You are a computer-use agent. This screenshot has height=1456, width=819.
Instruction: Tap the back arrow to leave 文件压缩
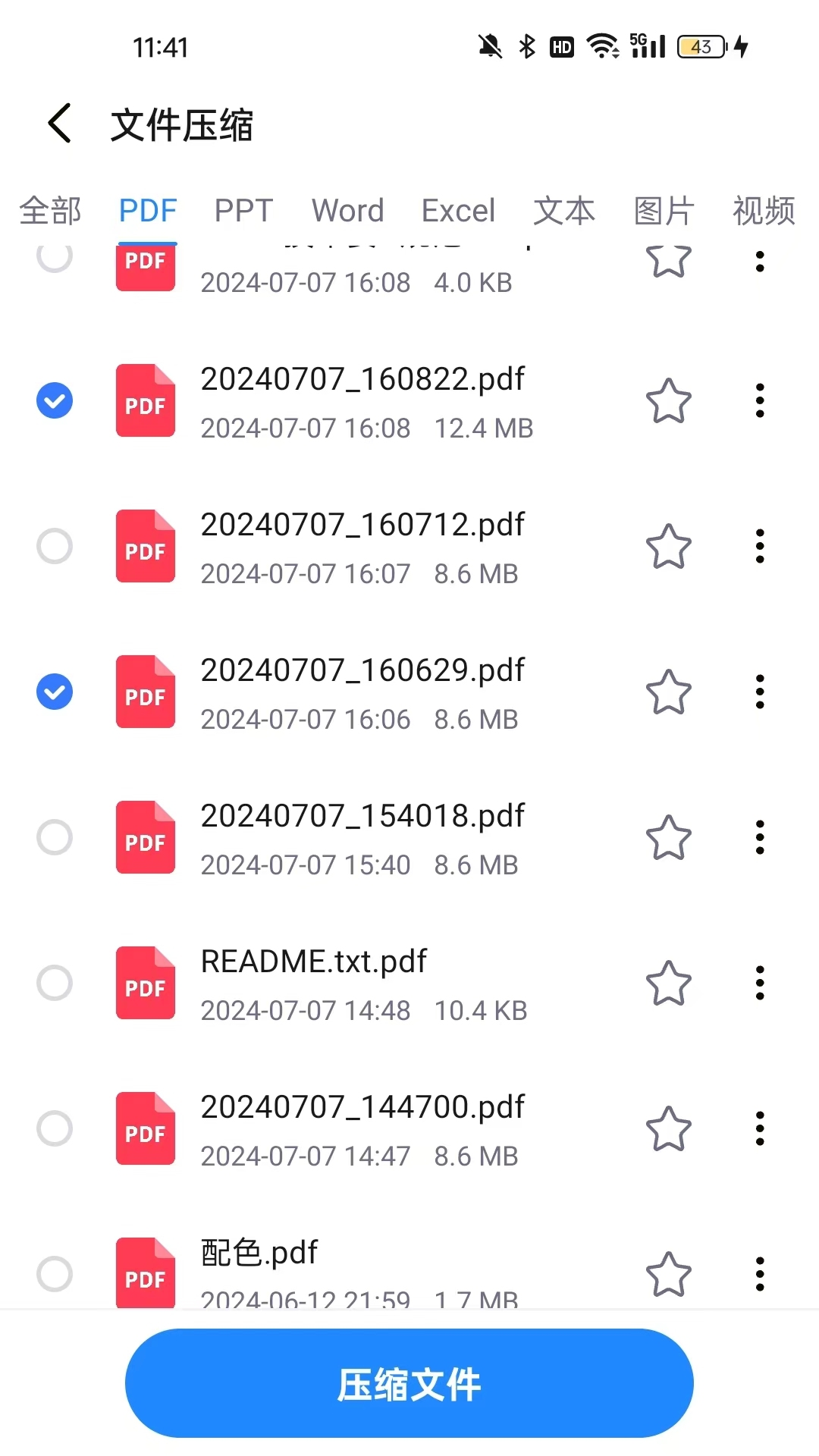[59, 123]
